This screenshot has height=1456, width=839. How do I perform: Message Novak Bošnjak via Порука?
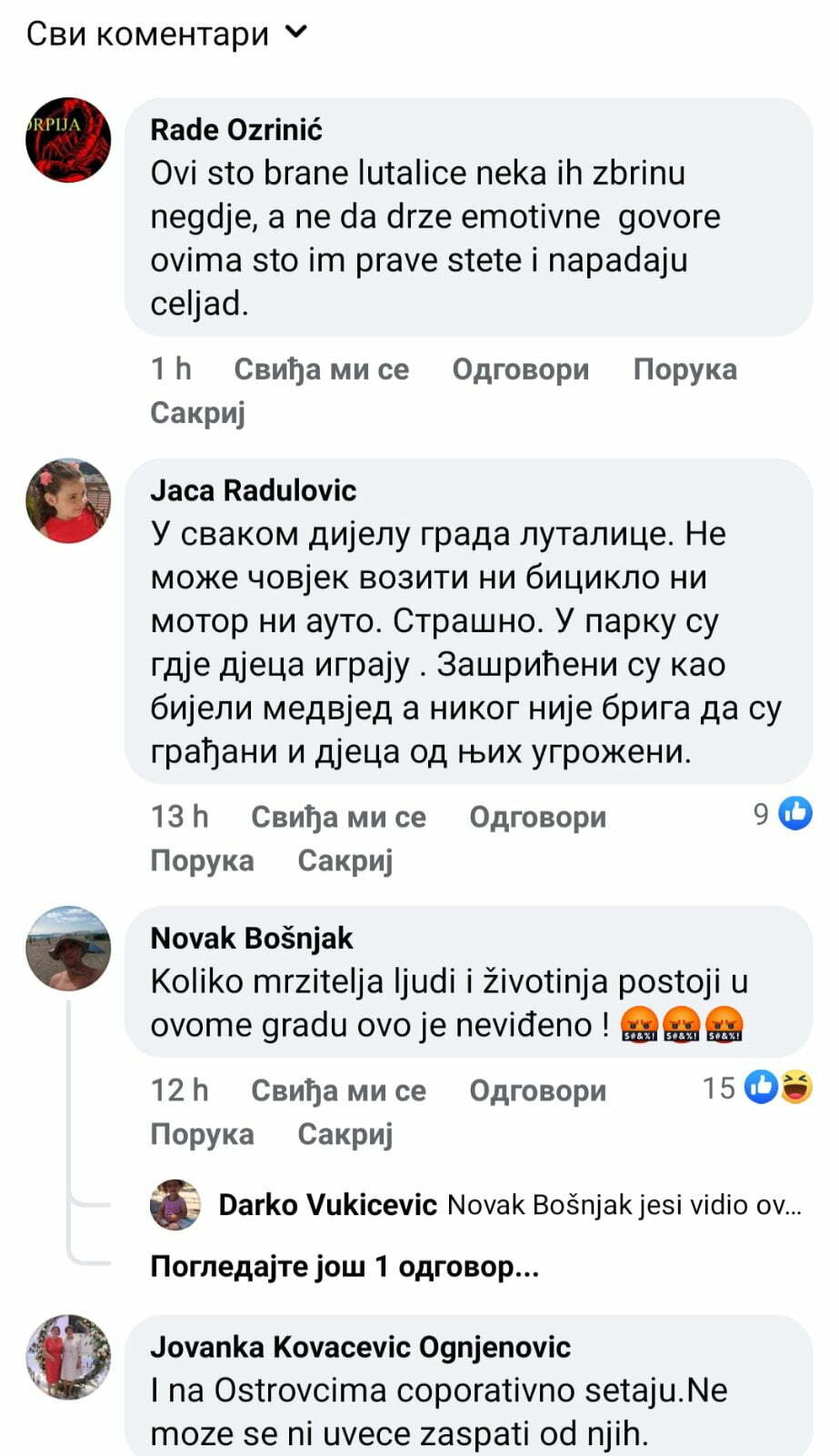202,1134
